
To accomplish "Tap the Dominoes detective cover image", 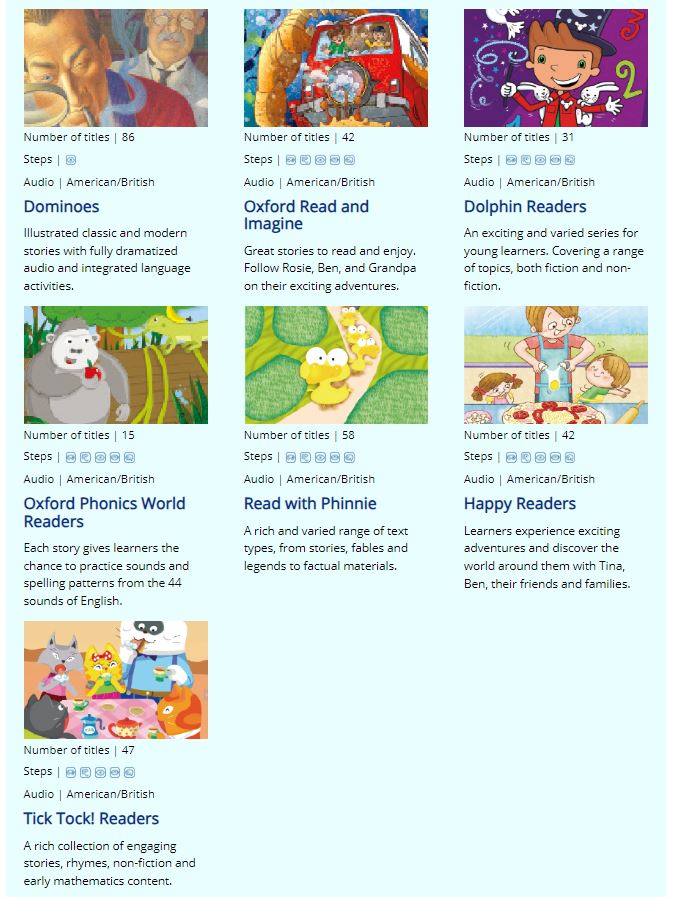I will coord(116,68).
